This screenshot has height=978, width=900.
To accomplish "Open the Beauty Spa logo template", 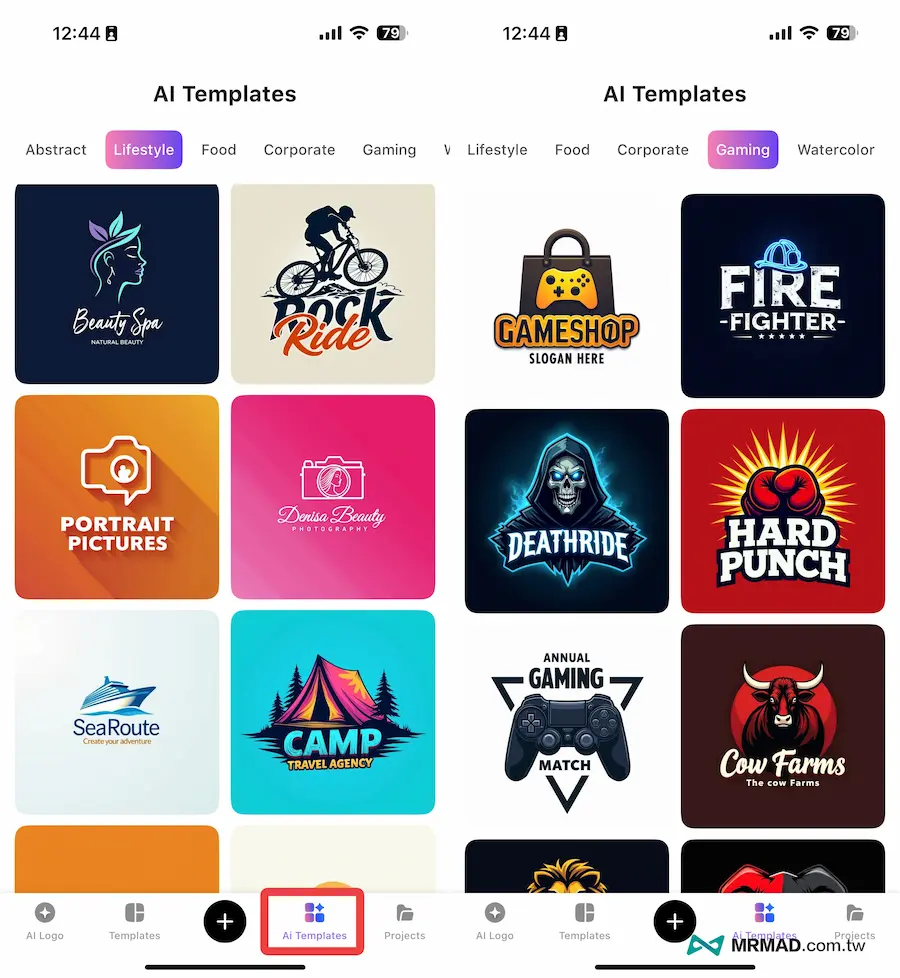I will (117, 283).
